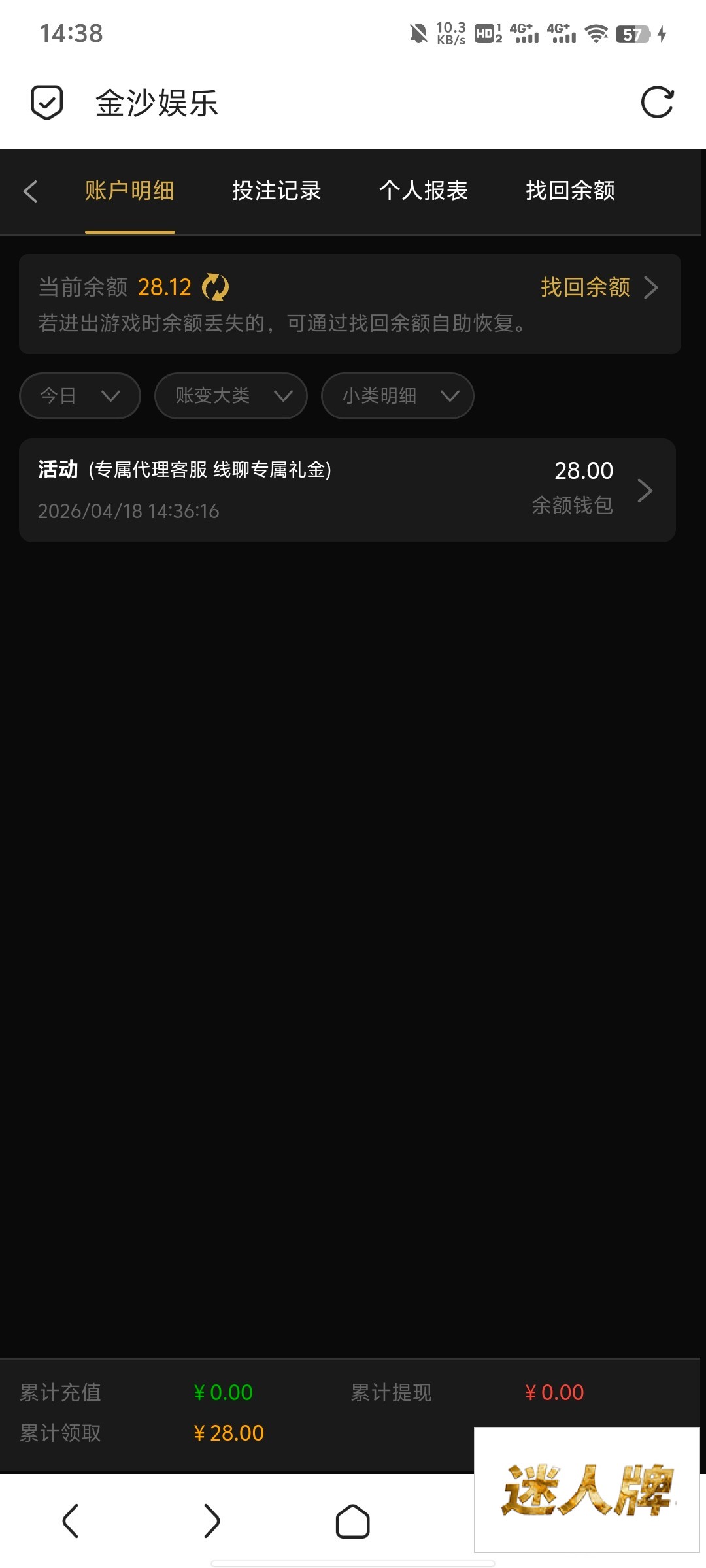Tap the browser back arrow
The height and width of the screenshot is (1568, 706).
click(71, 1521)
